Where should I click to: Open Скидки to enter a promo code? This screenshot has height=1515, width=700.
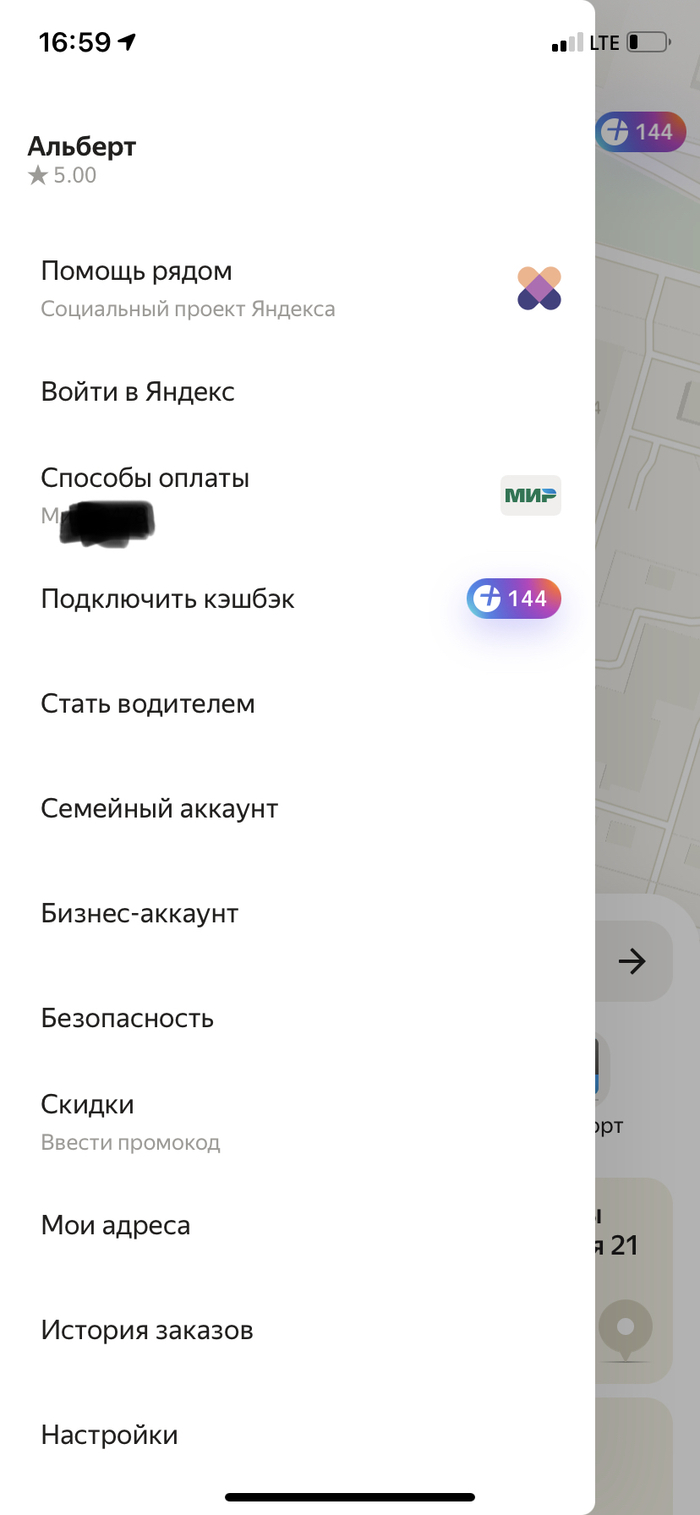point(297,1121)
